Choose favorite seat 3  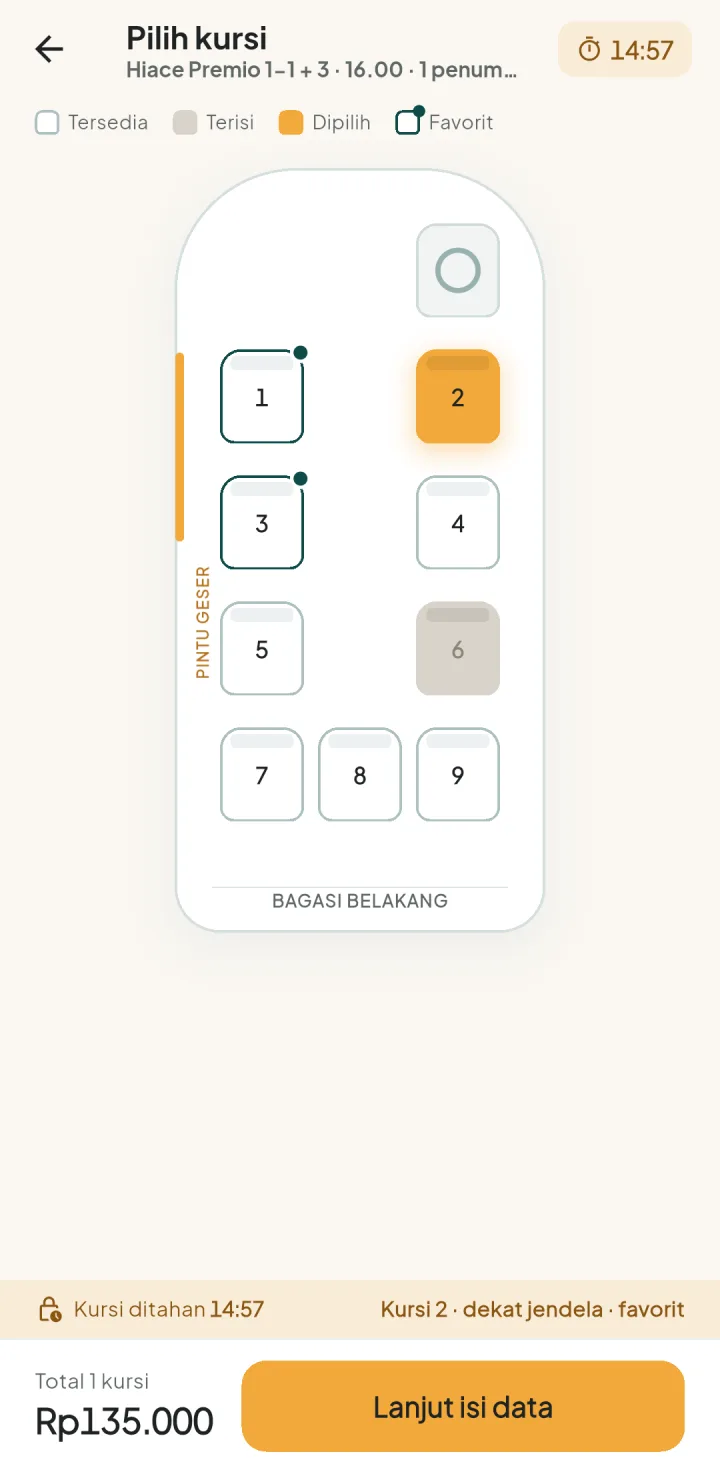(x=262, y=522)
